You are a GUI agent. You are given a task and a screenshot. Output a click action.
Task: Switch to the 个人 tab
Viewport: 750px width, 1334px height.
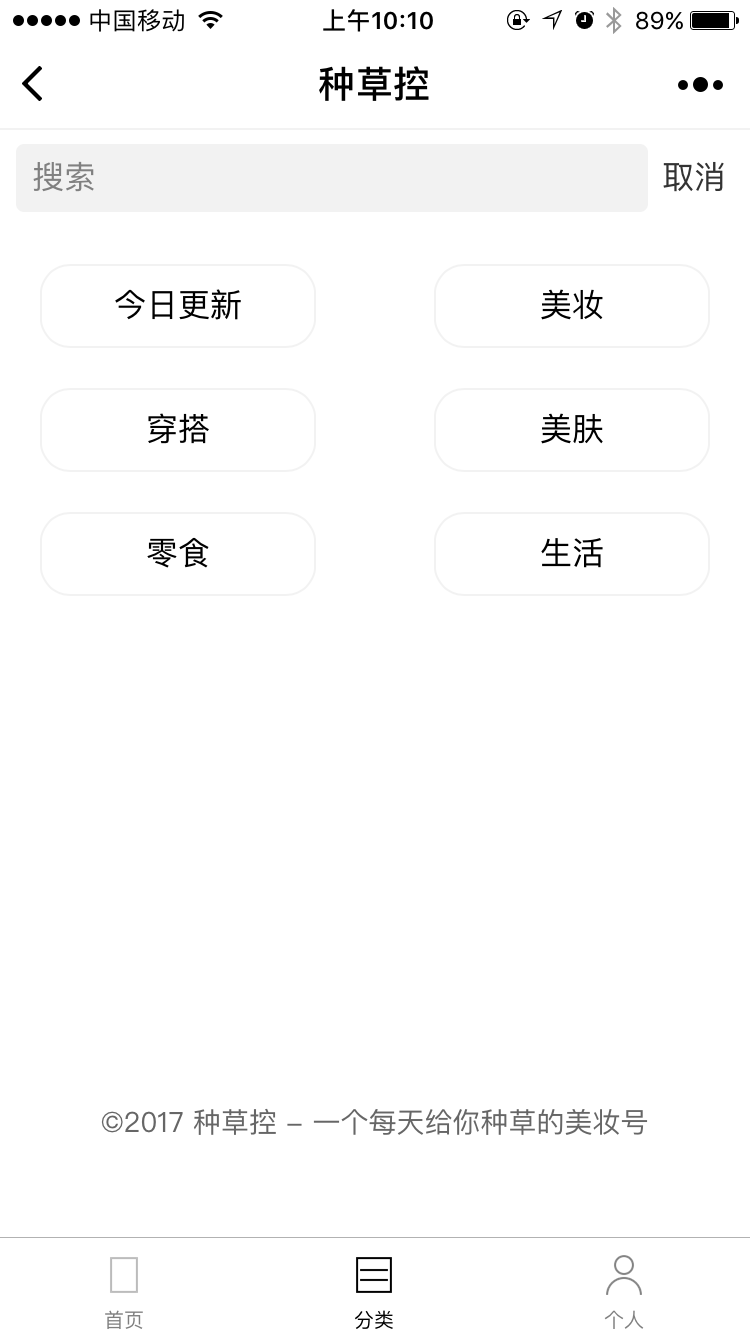pyautogui.click(x=624, y=1291)
